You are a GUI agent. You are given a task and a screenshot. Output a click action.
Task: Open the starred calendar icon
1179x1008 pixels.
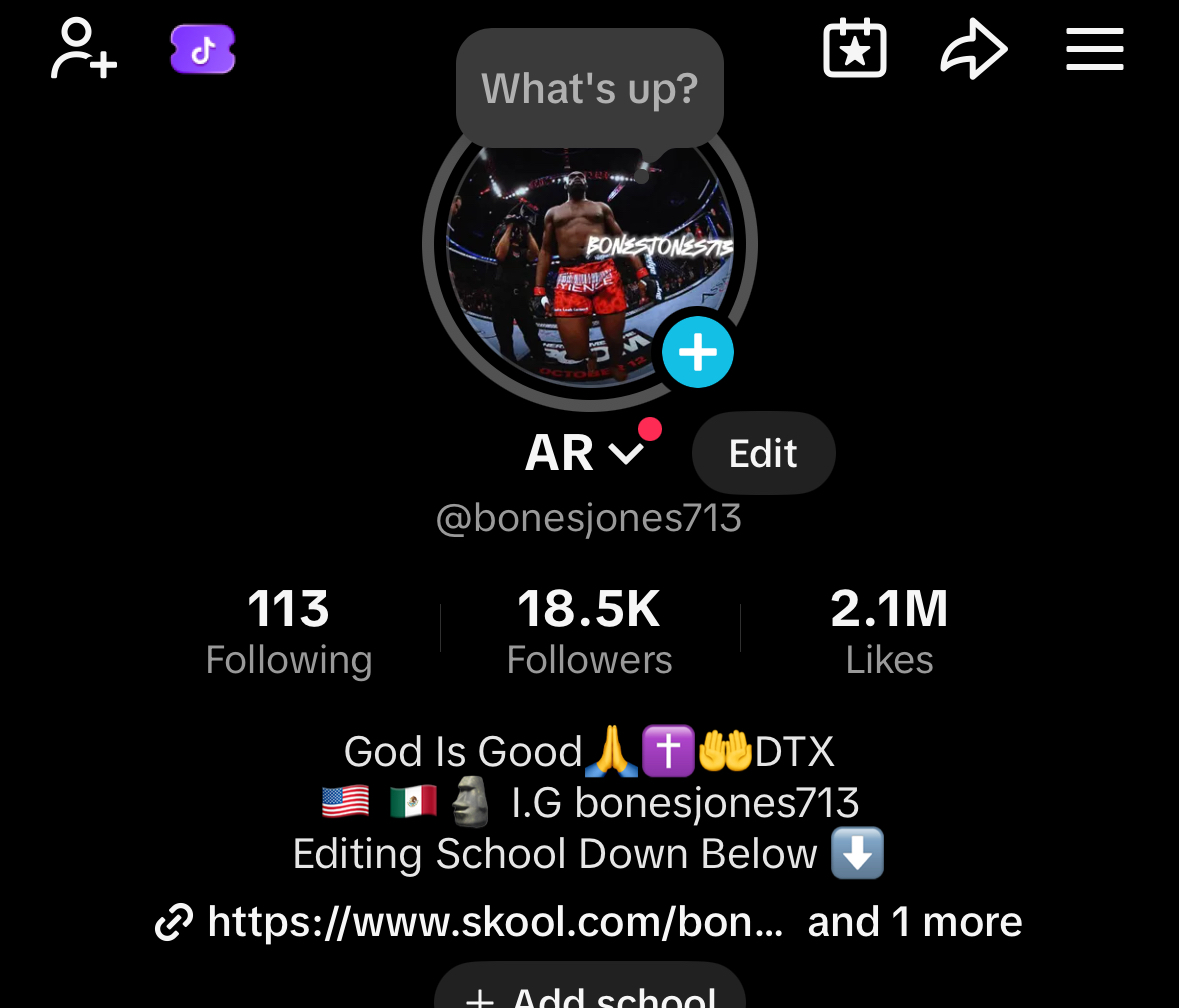pyautogui.click(x=854, y=49)
